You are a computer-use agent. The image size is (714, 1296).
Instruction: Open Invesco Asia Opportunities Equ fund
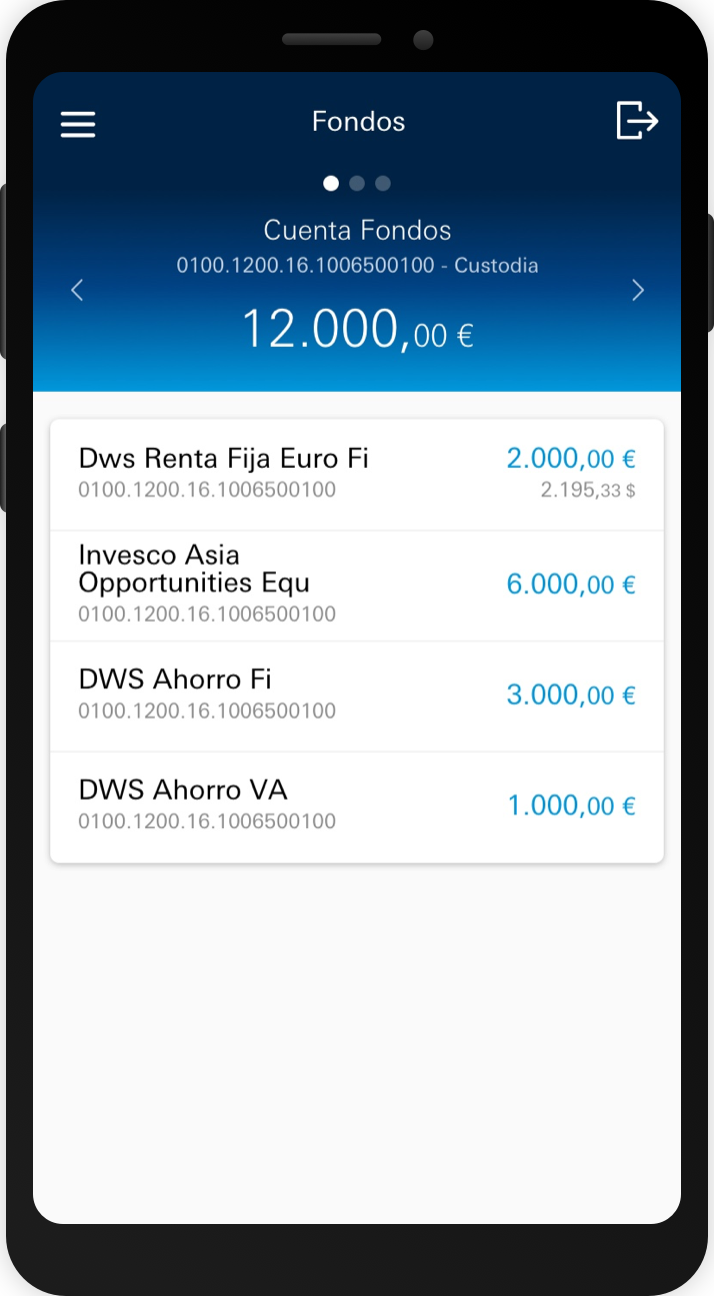pos(357,585)
